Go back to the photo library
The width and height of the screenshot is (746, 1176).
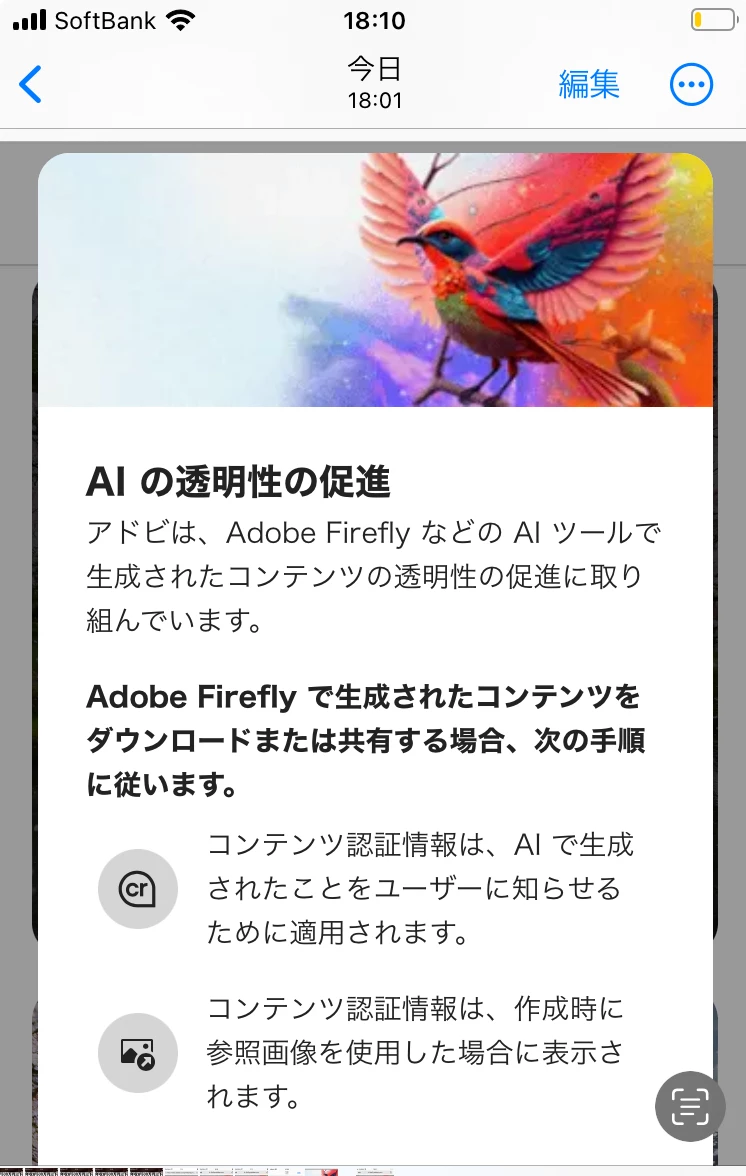31,84
